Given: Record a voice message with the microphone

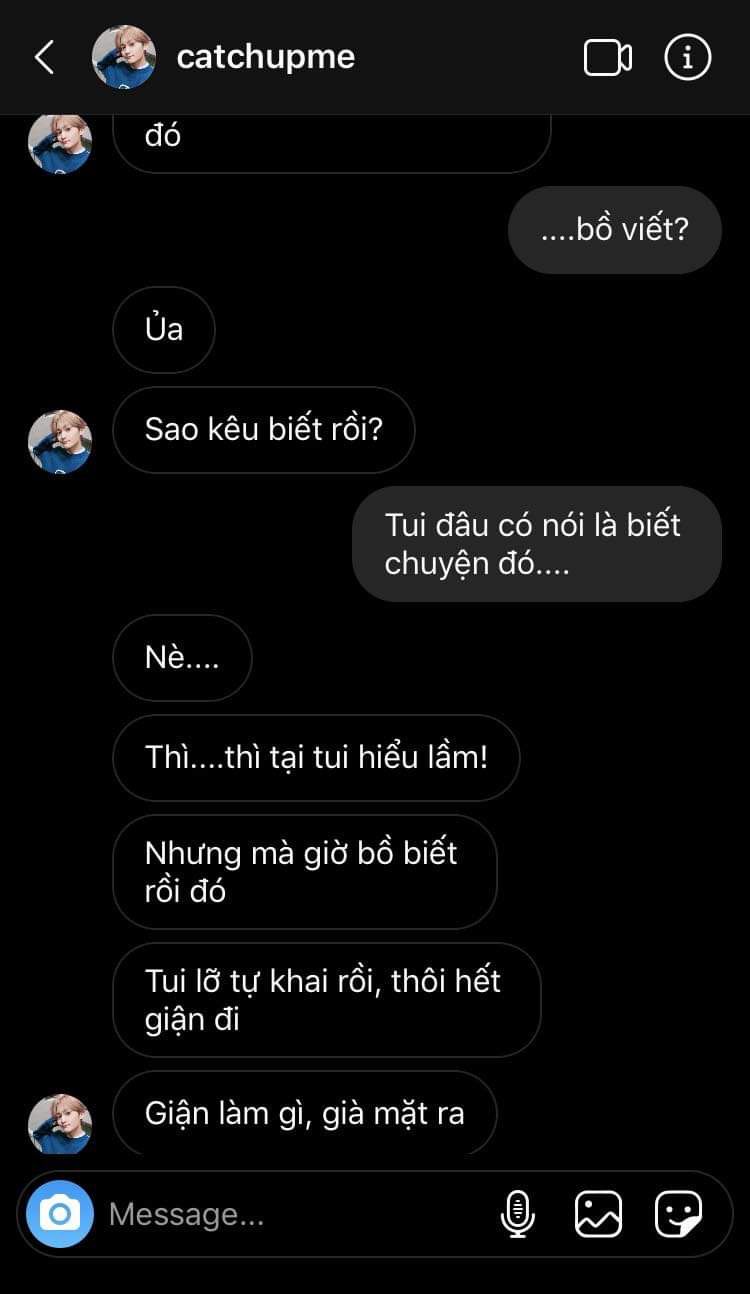Looking at the screenshot, I should (x=517, y=1214).
